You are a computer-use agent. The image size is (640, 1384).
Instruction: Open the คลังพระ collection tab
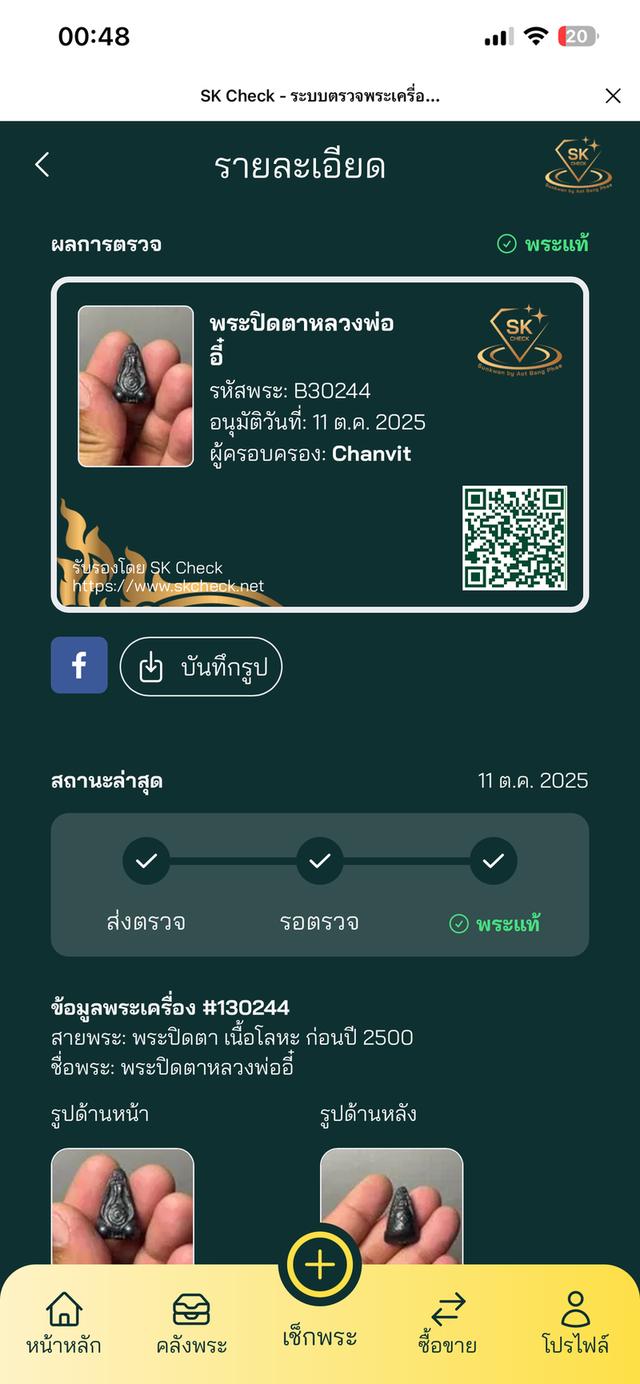tap(191, 1322)
